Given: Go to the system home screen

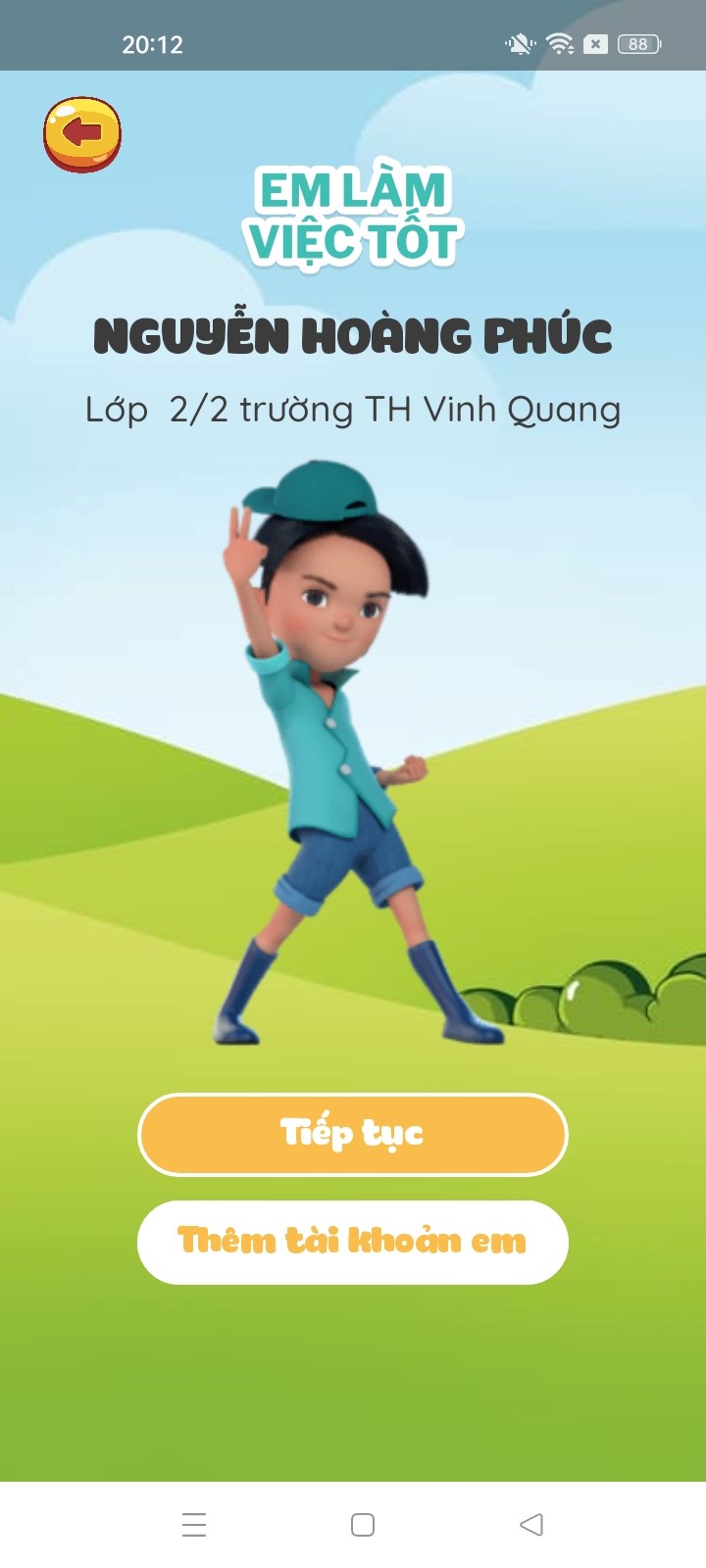Looking at the screenshot, I should pyautogui.click(x=363, y=1525).
